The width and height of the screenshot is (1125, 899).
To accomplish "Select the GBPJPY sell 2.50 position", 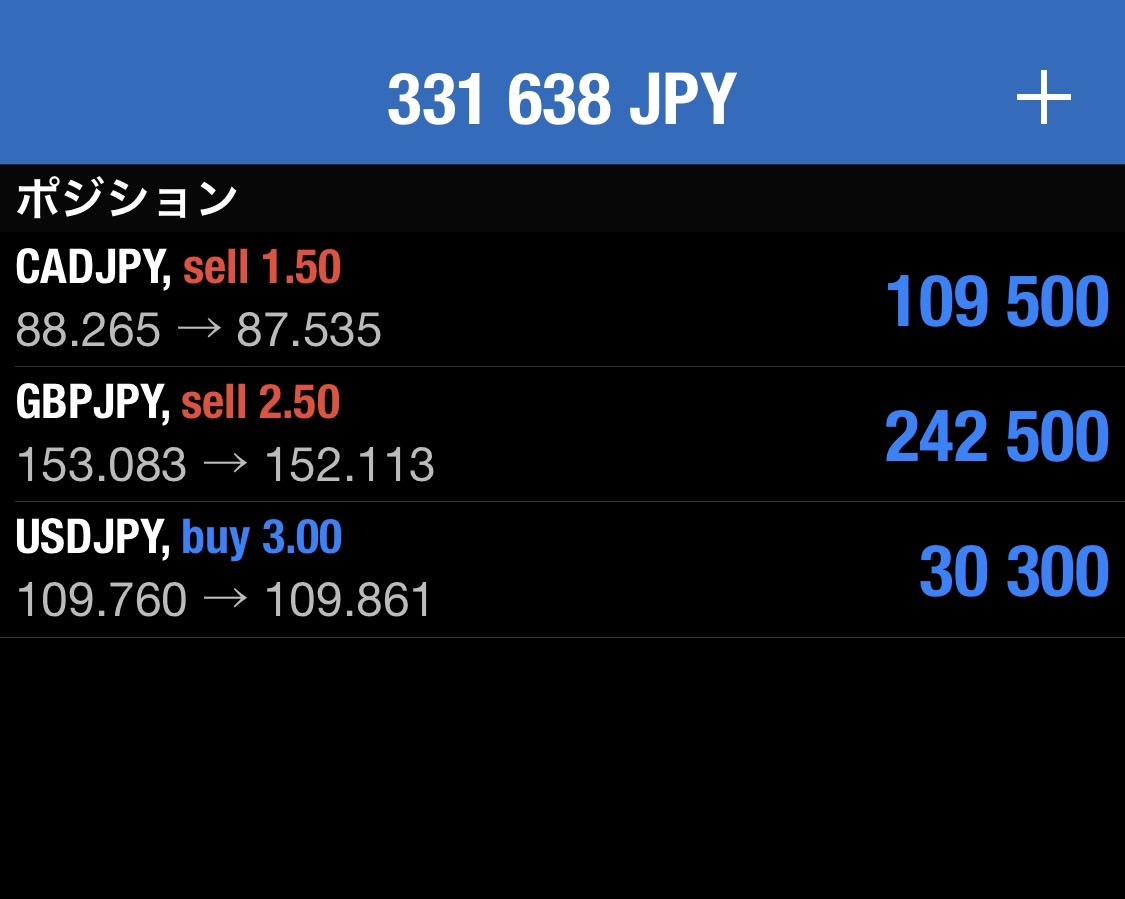I will (x=560, y=434).
